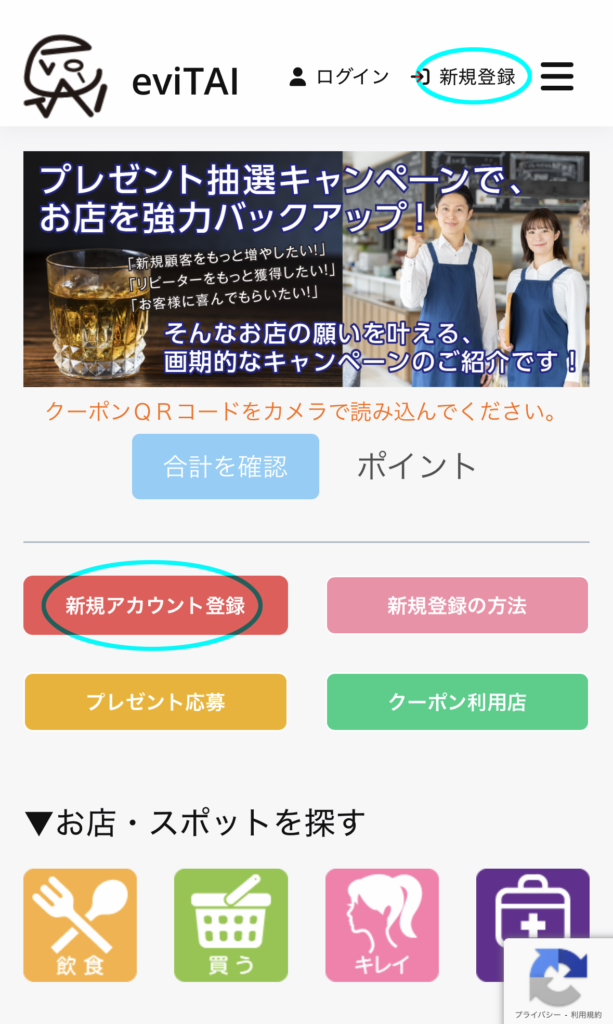
Task: Go to home via eviTAI logo
Action: [131, 77]
